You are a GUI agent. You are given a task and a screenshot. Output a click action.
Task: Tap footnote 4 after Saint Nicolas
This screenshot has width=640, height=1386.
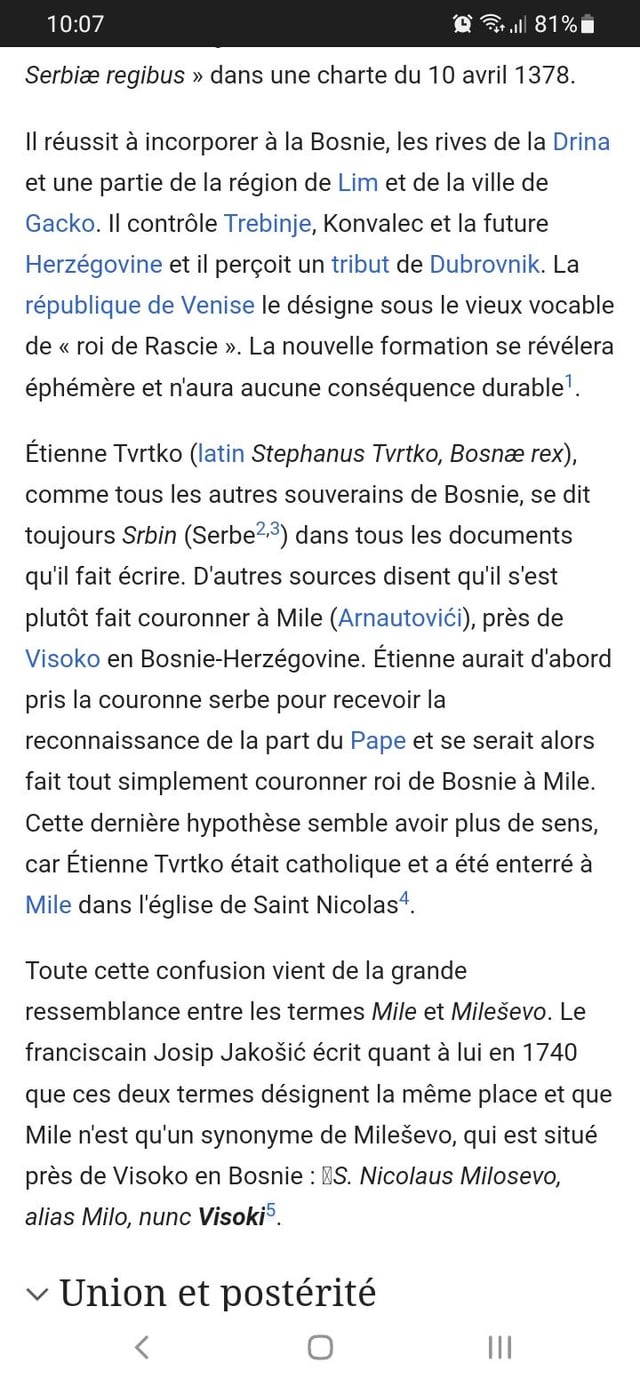click(x=404, y=898)
